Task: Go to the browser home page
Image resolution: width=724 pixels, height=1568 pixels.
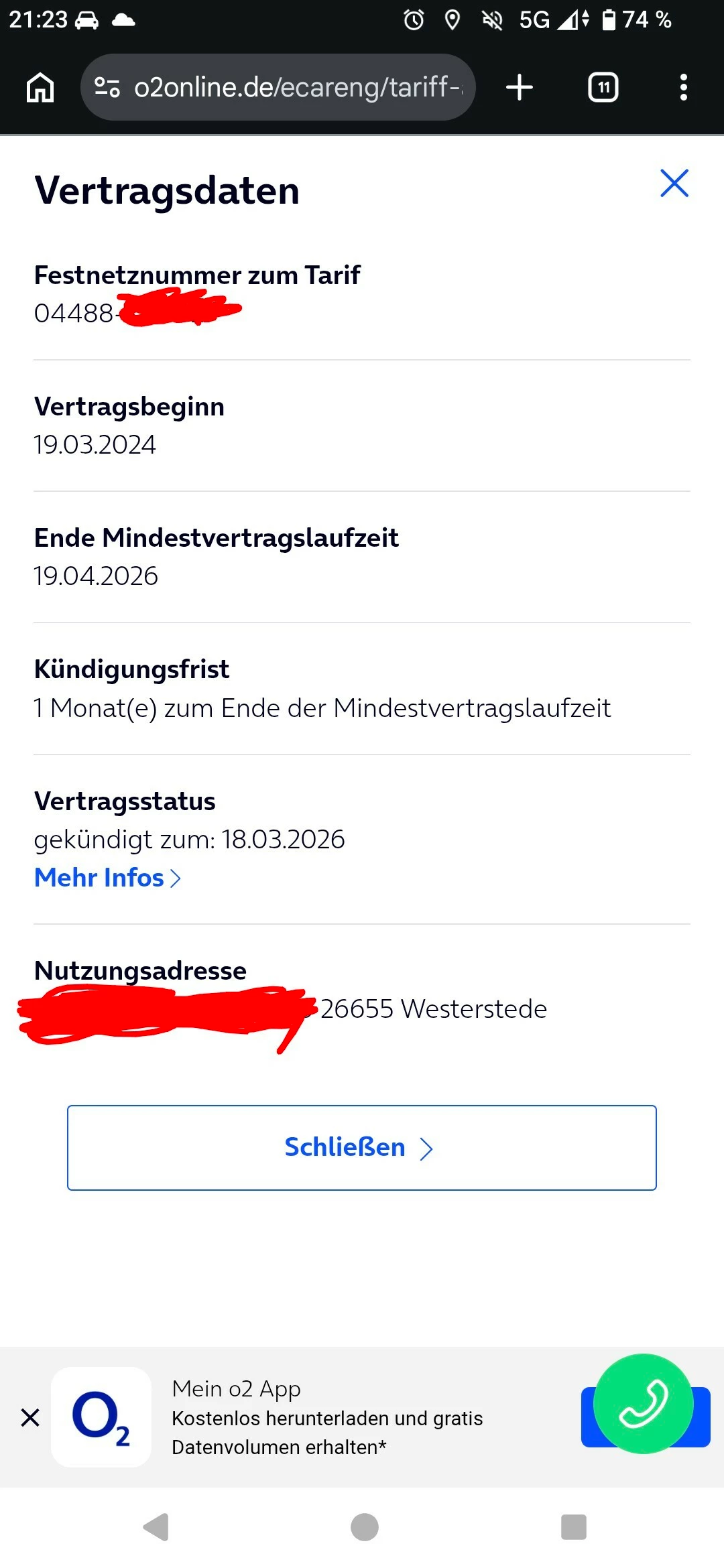Action: tap(40, 87)
